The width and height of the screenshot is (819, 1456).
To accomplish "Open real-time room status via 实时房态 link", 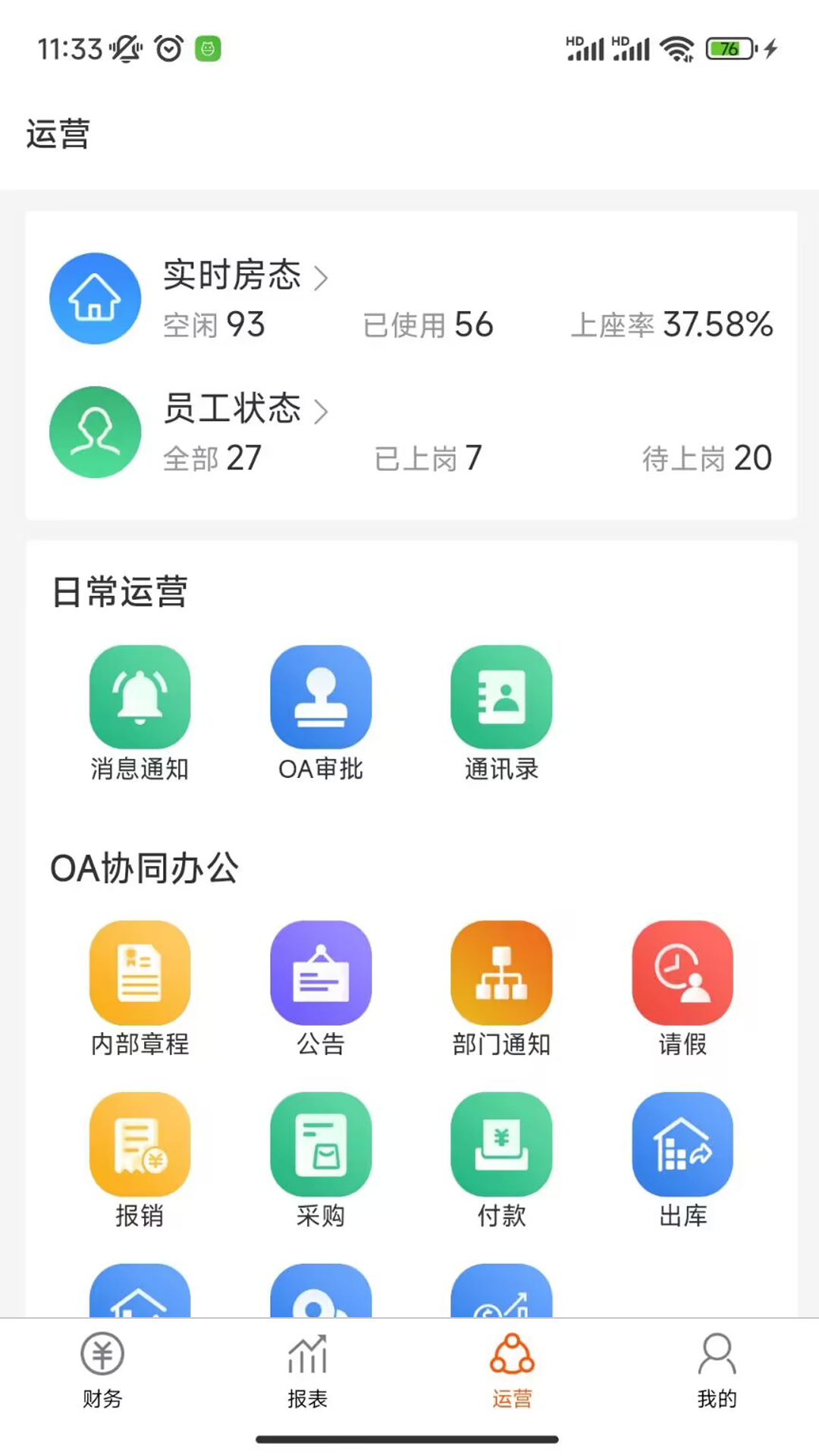I will click(x=231, y=277).
